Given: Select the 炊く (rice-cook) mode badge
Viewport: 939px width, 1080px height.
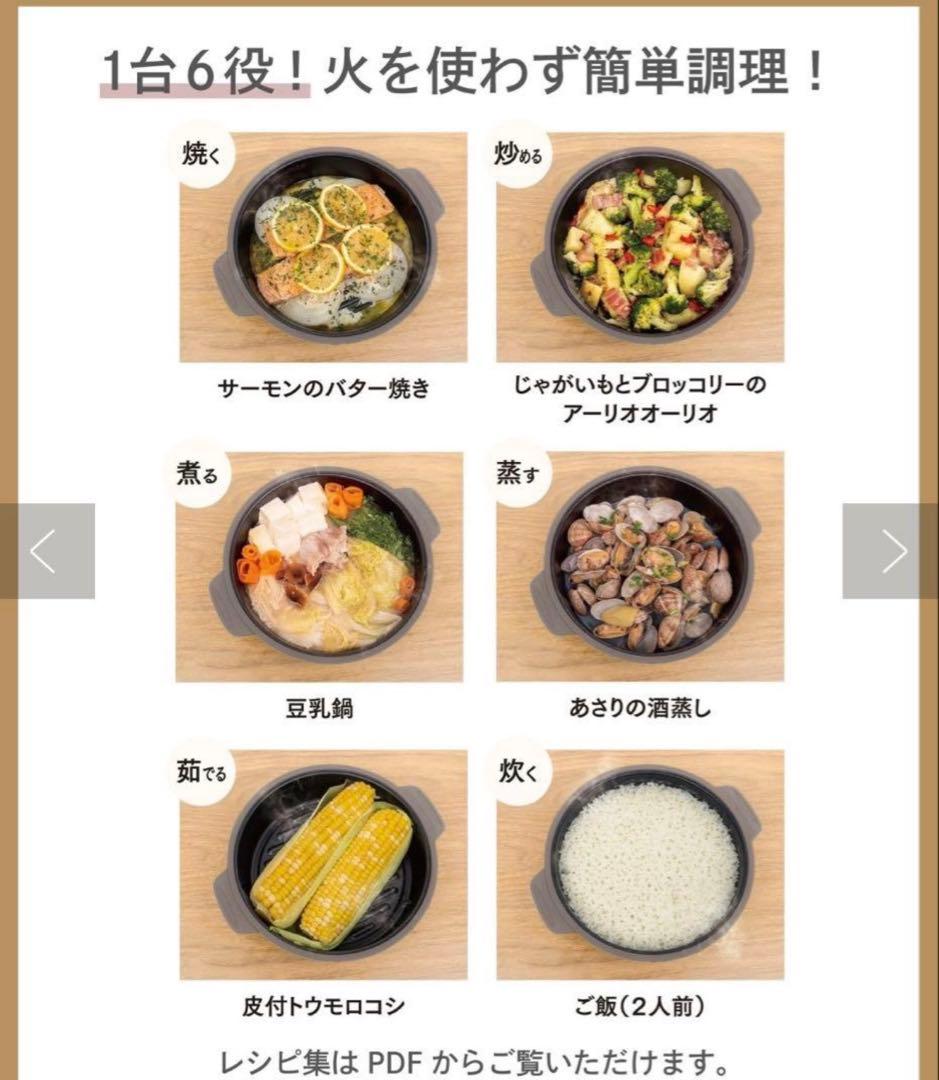Looking at the screenshot, I should click(521, 772).
